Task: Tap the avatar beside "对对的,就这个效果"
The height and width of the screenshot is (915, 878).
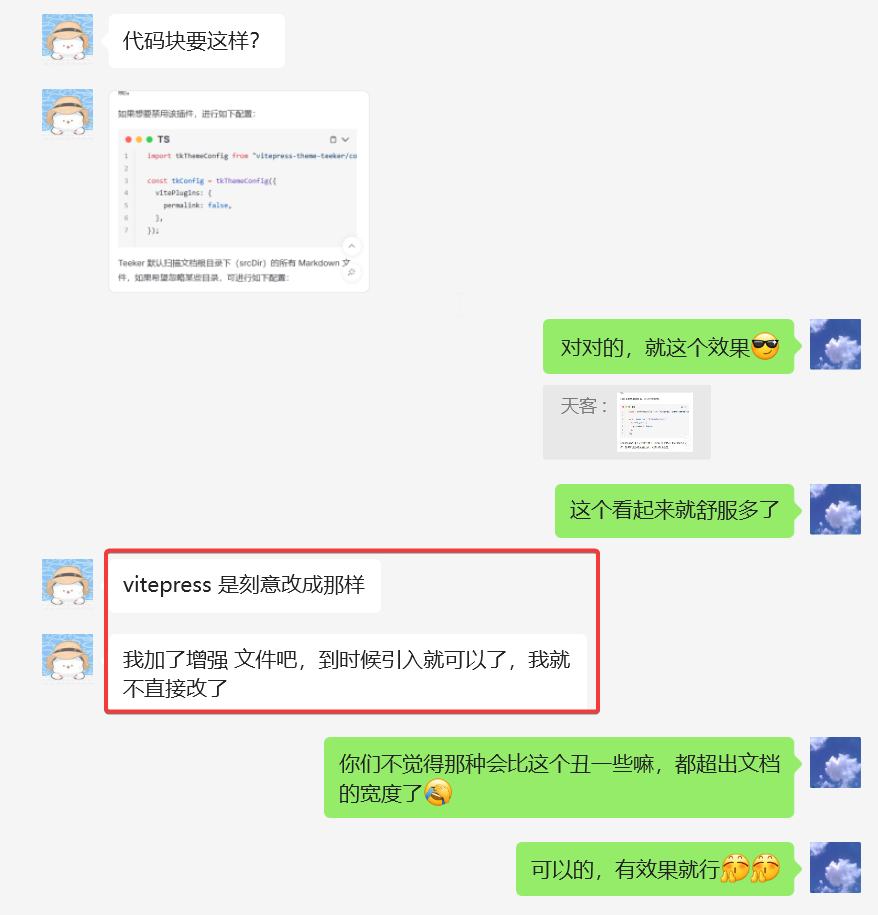Action: tap(834, 345)
